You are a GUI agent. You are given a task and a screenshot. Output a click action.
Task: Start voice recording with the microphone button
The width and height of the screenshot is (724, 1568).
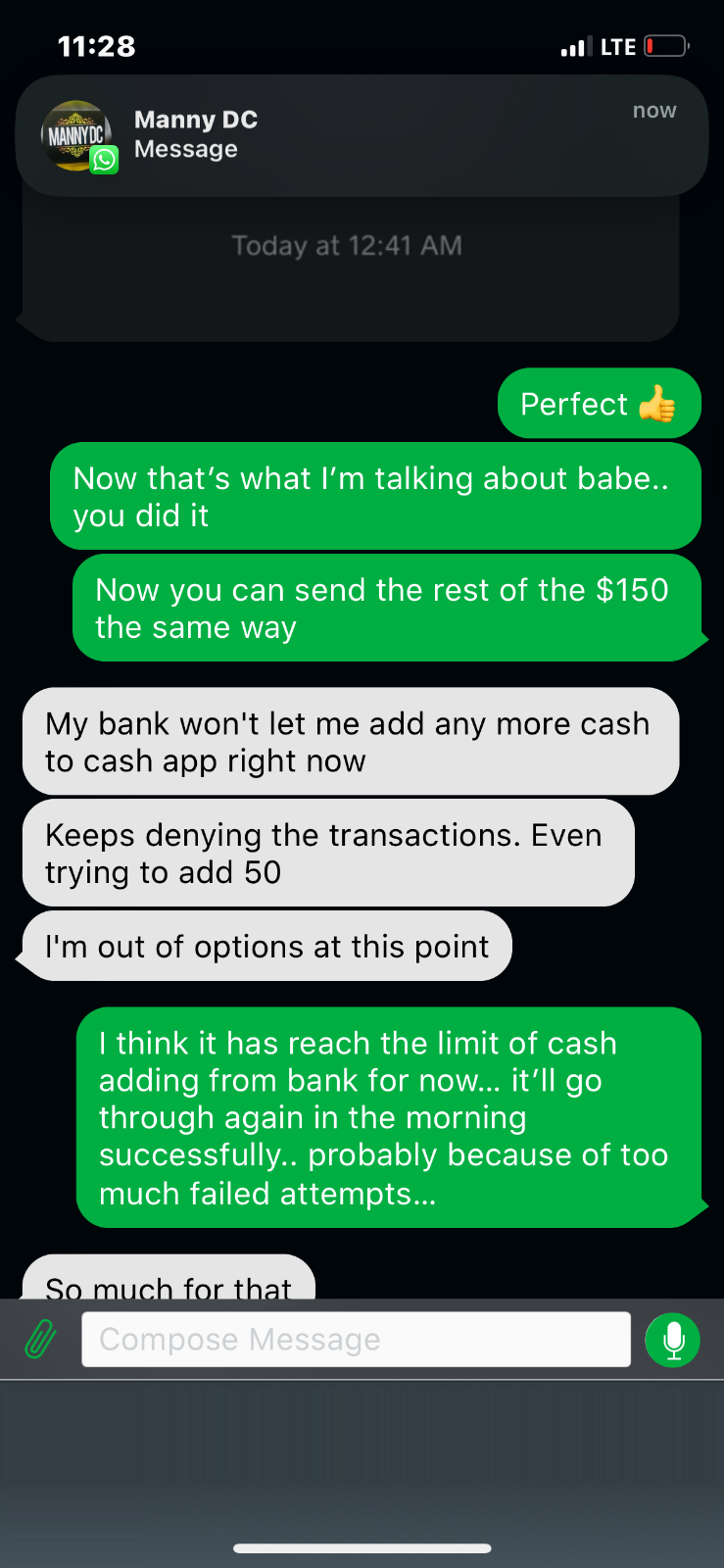[x=672, y=1339]
